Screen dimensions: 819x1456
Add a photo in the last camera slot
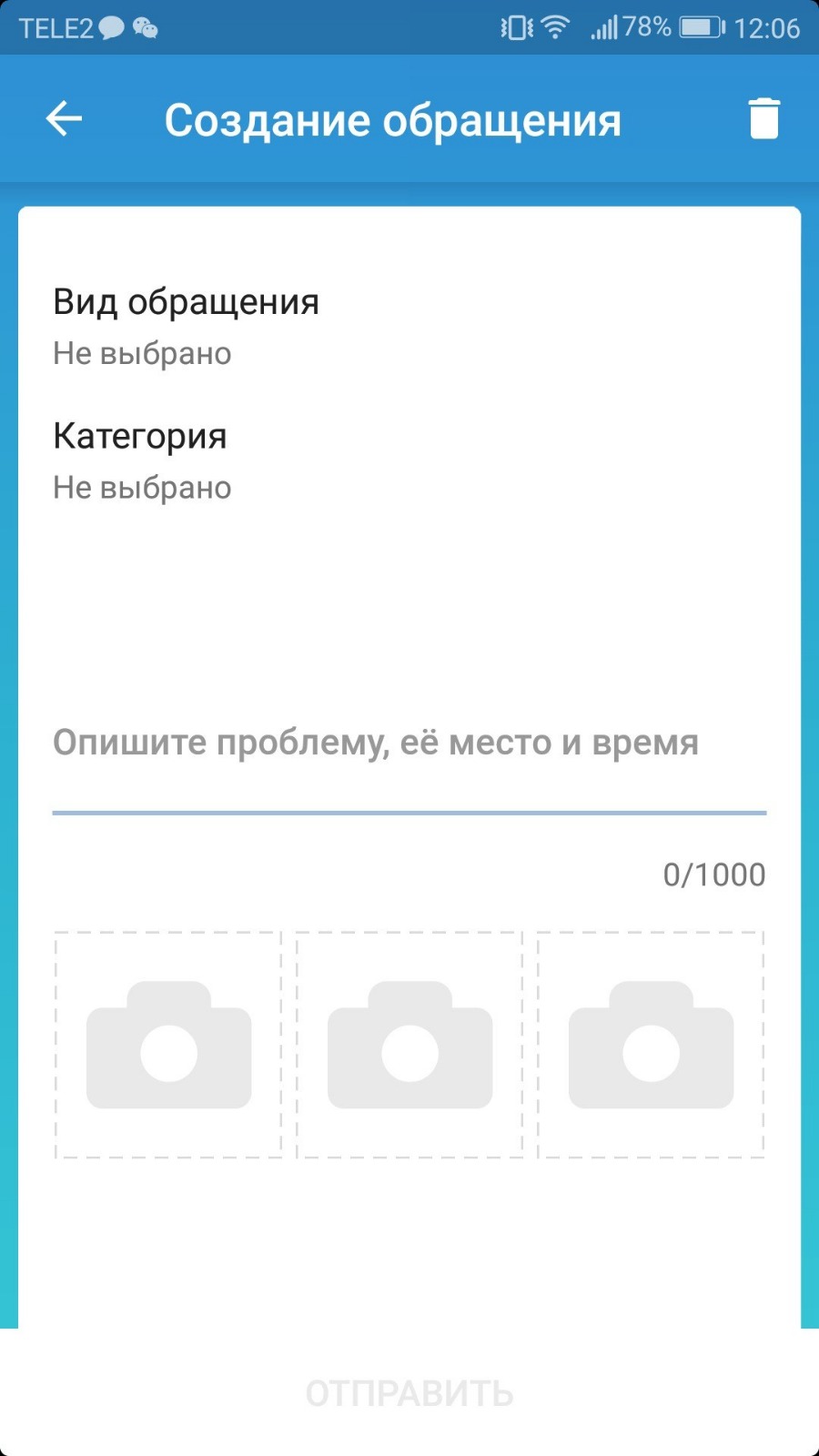pos(651,1045)
